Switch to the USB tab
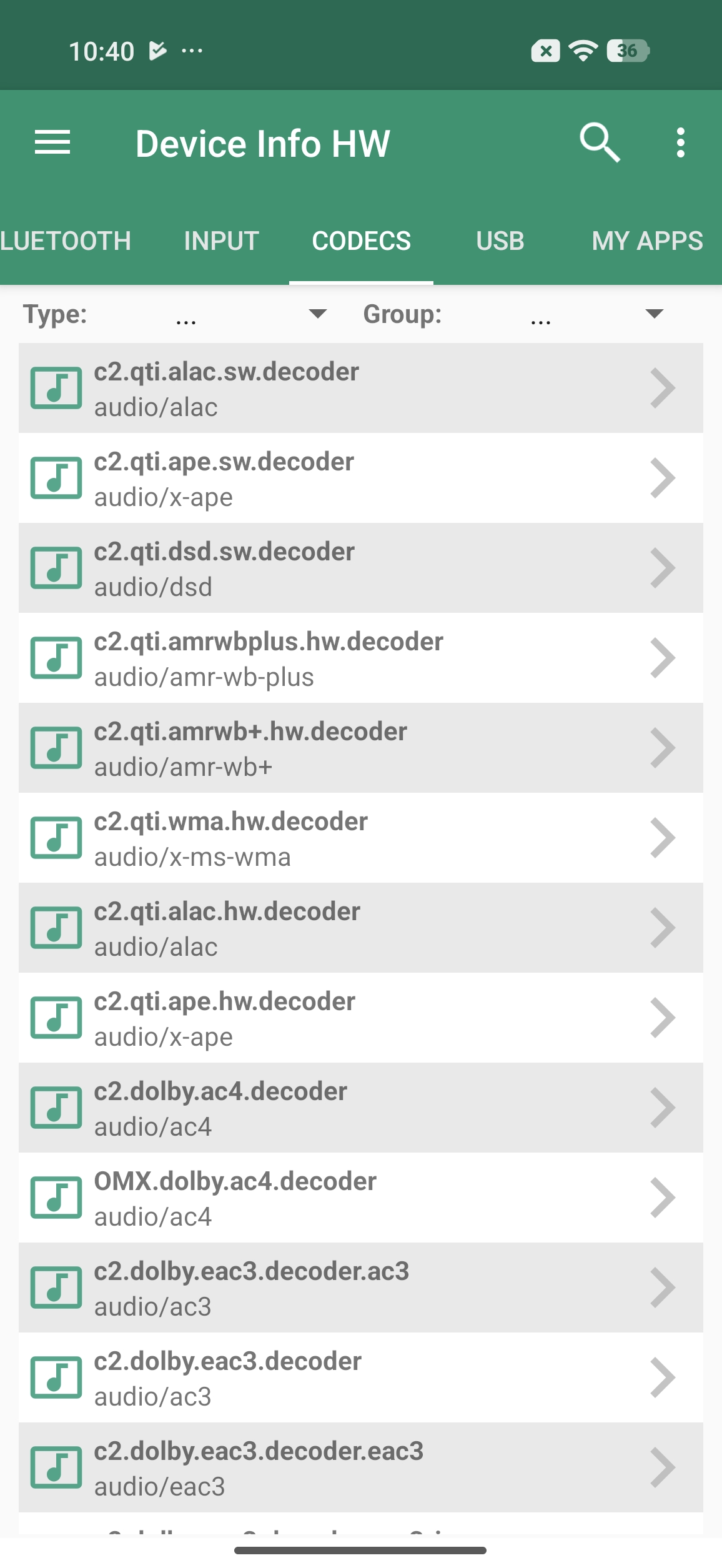Image resolution: width=722 pixels, height=1568 pixels. point(500,241)
